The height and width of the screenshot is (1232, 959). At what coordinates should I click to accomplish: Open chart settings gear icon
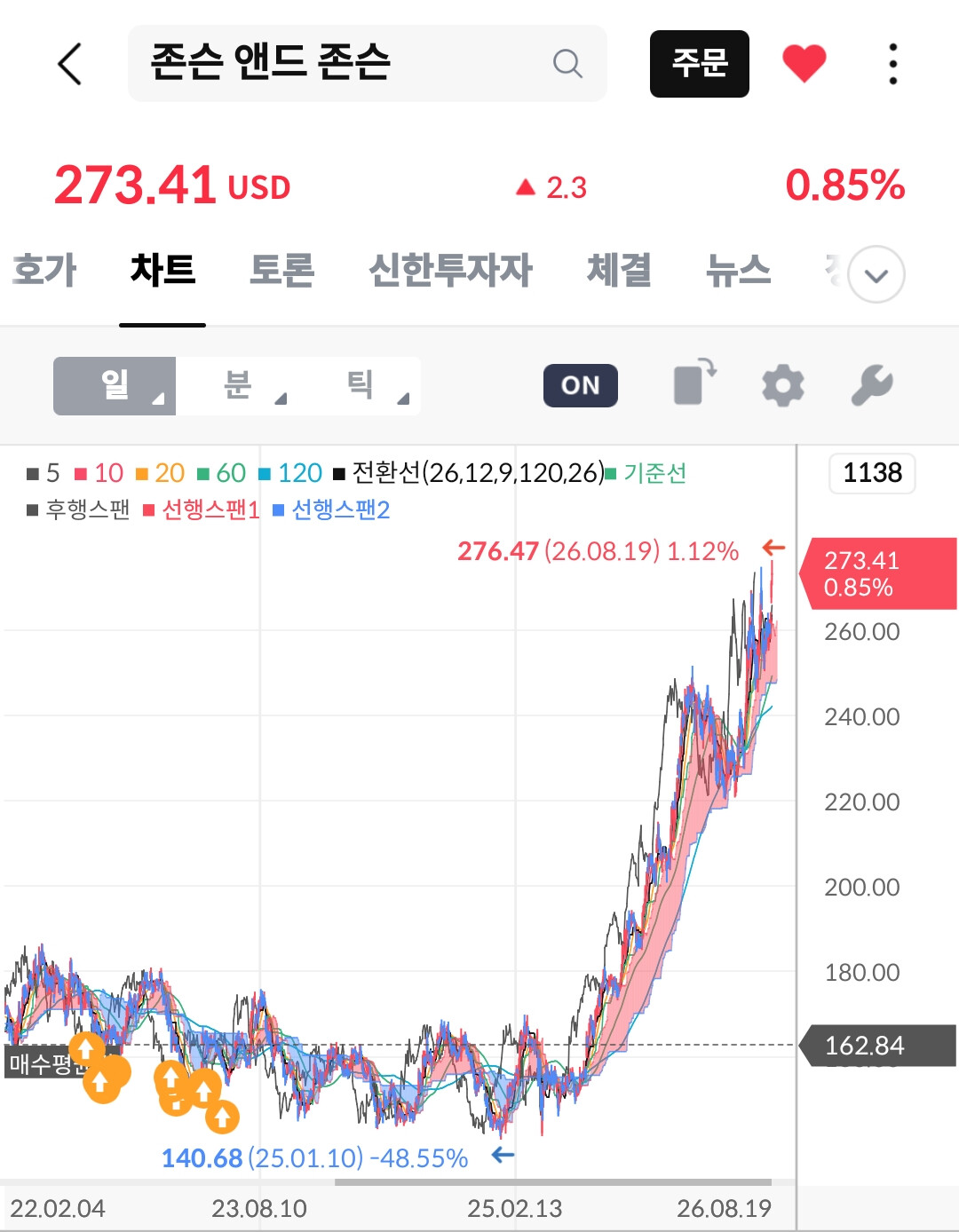pos(783,385)
